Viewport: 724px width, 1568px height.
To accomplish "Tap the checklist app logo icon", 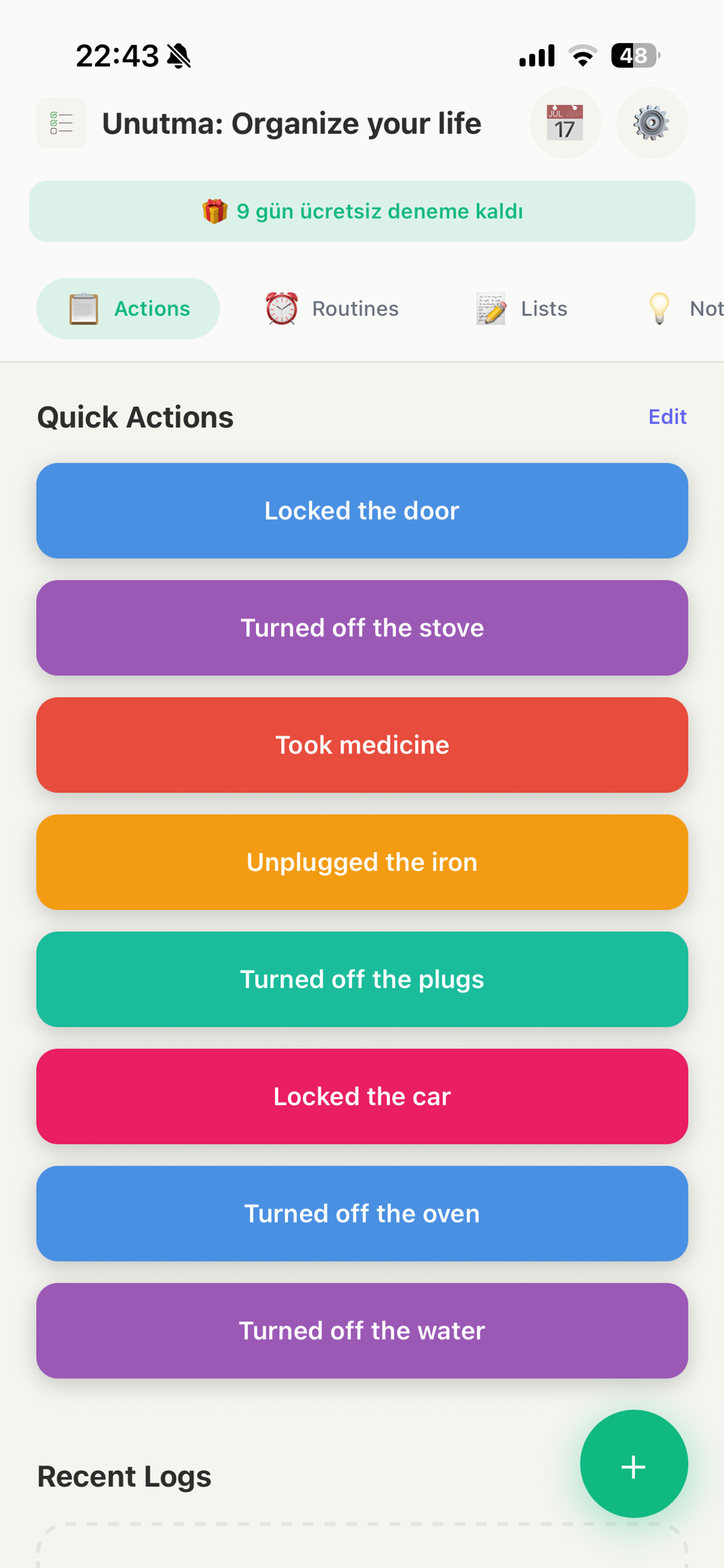I will (61, 123).
